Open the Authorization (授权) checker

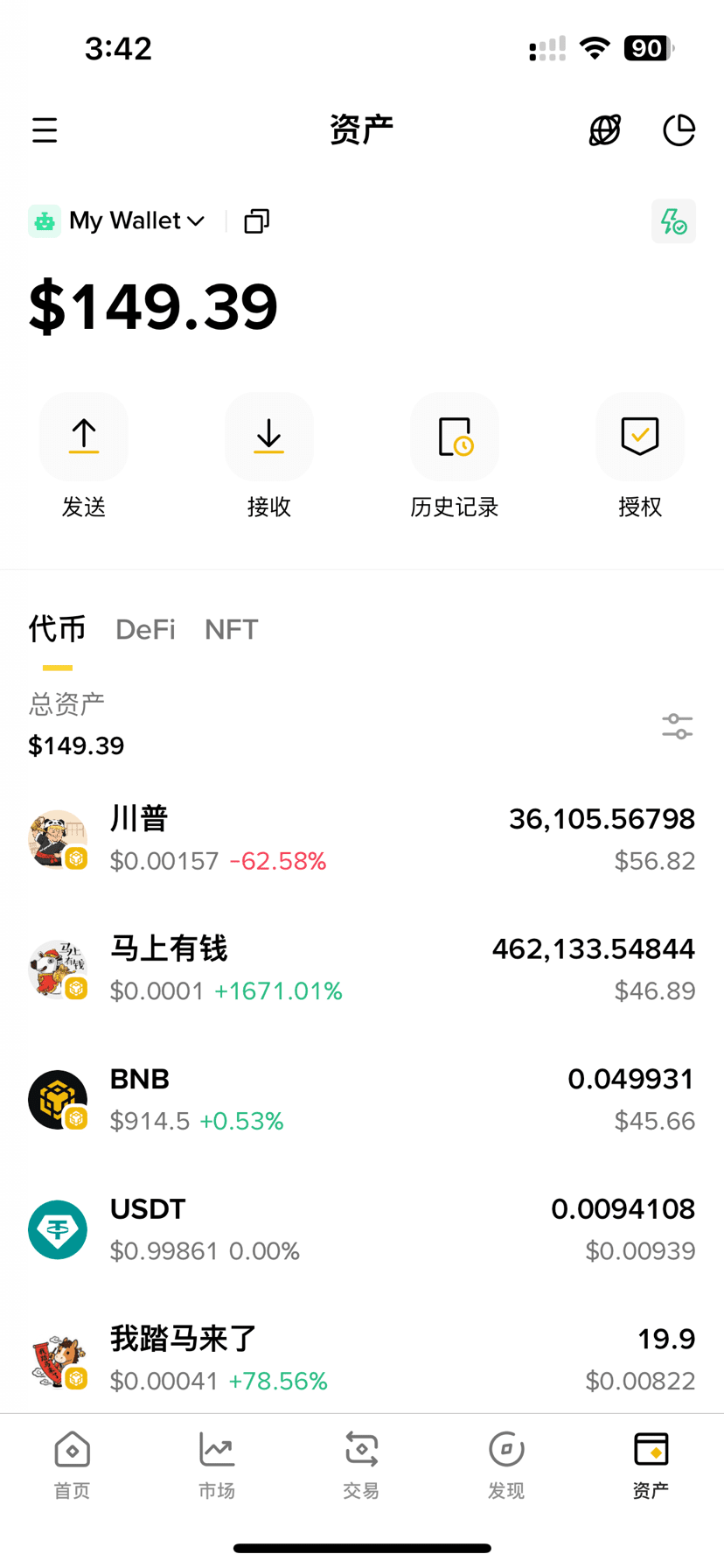click(x=639, y=437)
